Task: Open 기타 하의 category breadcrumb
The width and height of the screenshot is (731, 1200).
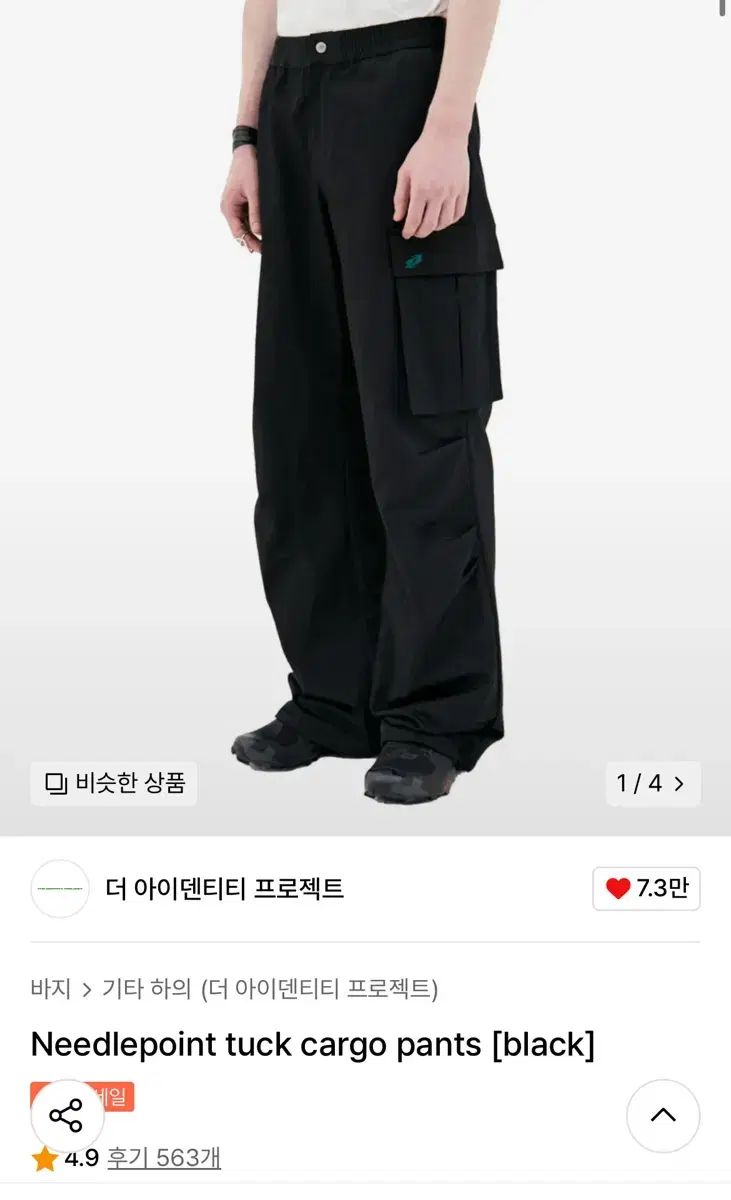Action: (146, 989)
